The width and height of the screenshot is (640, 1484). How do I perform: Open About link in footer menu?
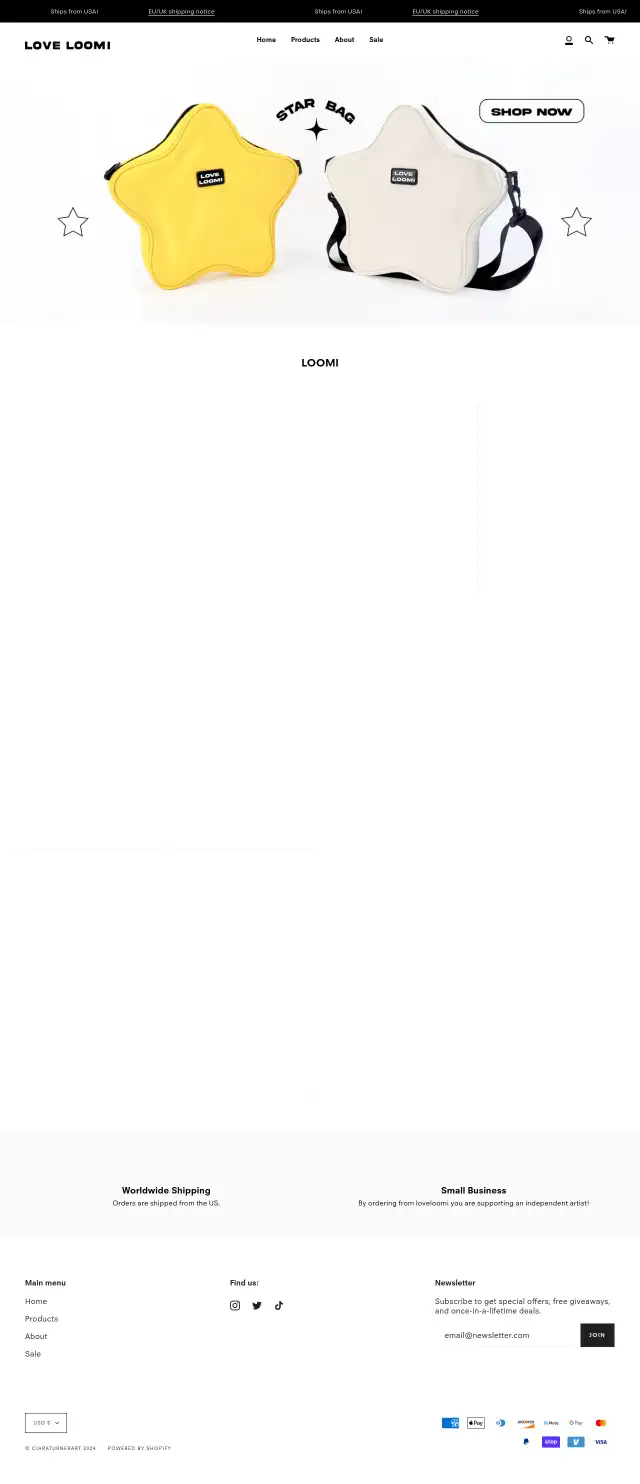tap(36, 1336)
